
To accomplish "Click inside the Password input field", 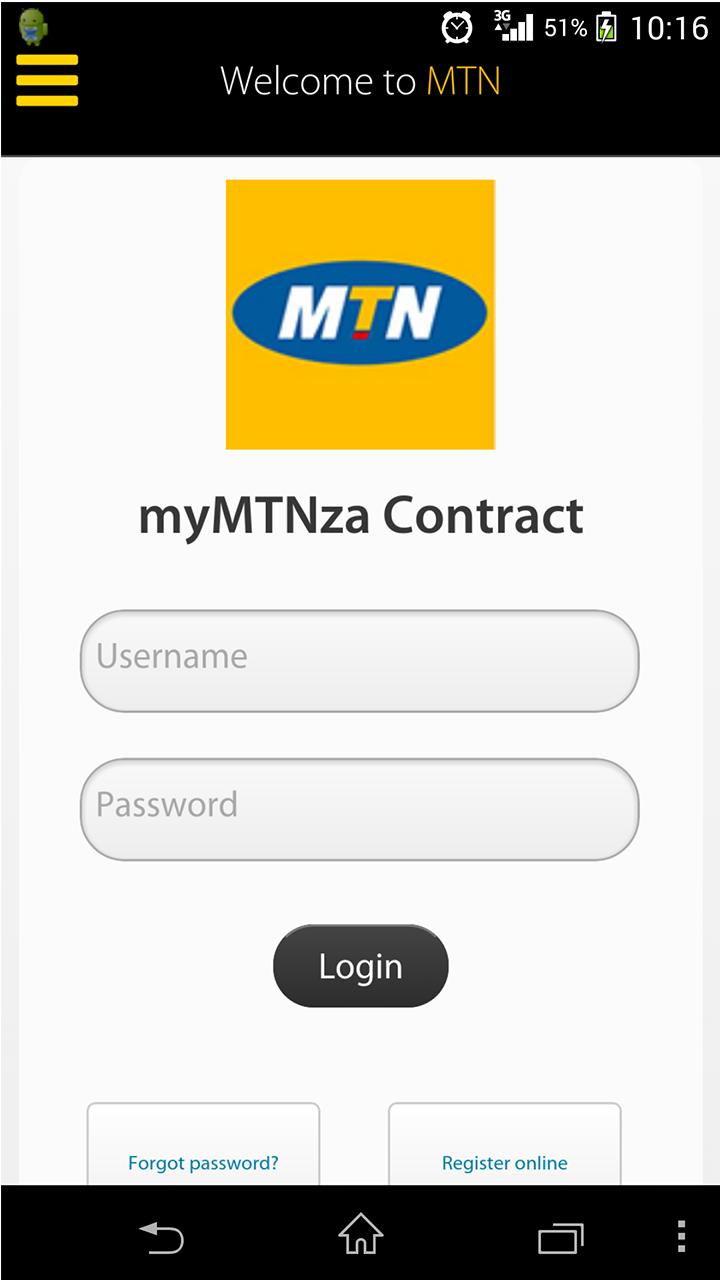I will [x=360, y=807].
